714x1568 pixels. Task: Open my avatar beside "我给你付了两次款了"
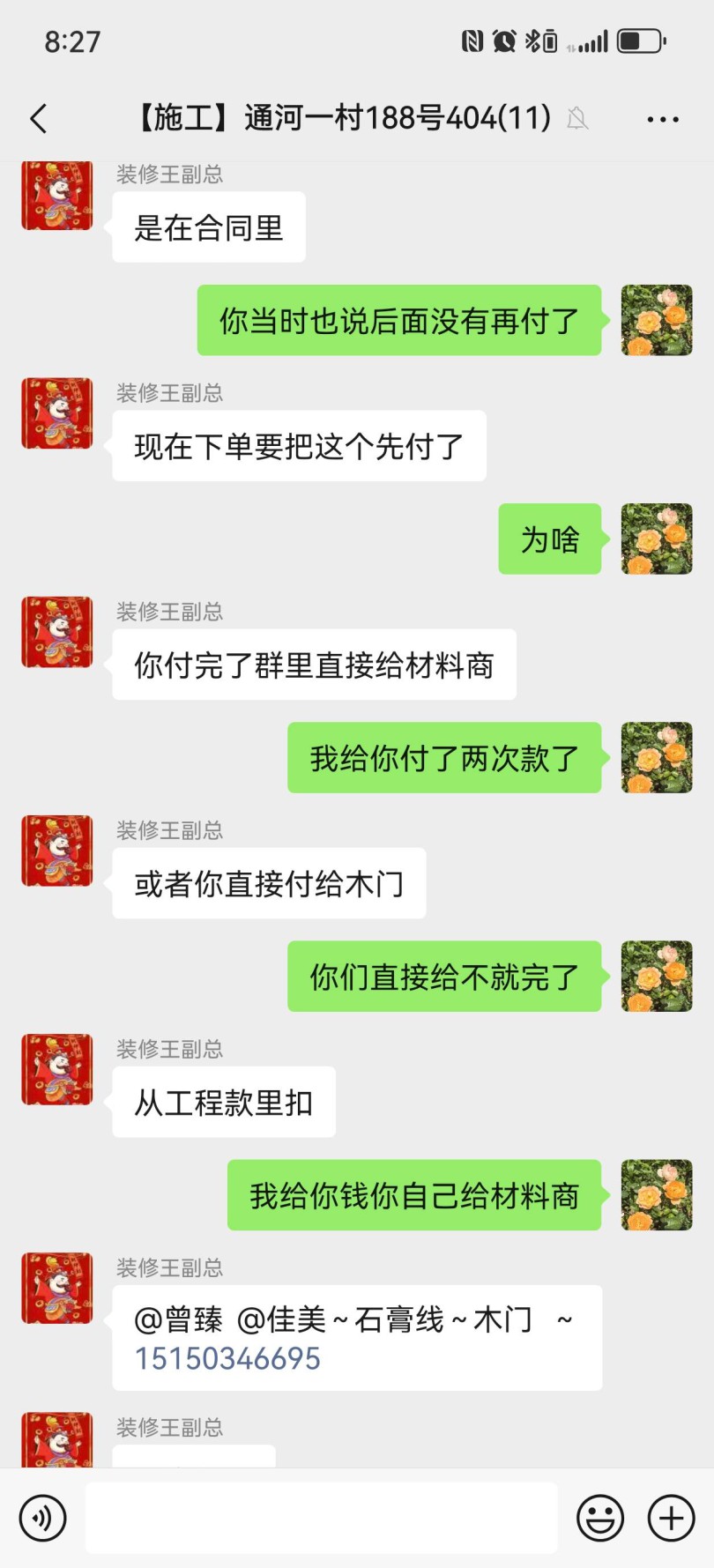point(657,758)
